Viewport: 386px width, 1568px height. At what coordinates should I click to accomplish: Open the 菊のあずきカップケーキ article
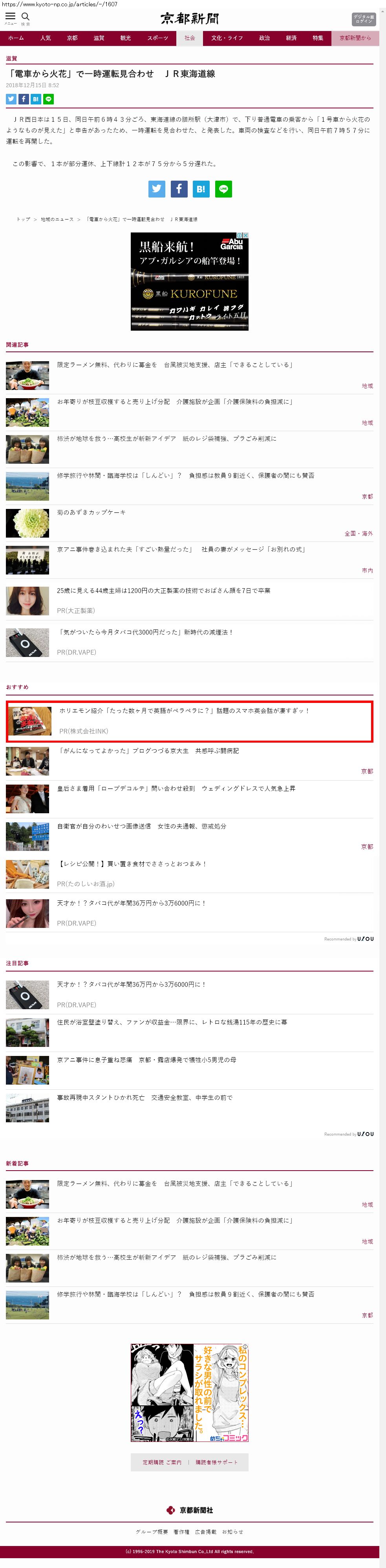91,512
